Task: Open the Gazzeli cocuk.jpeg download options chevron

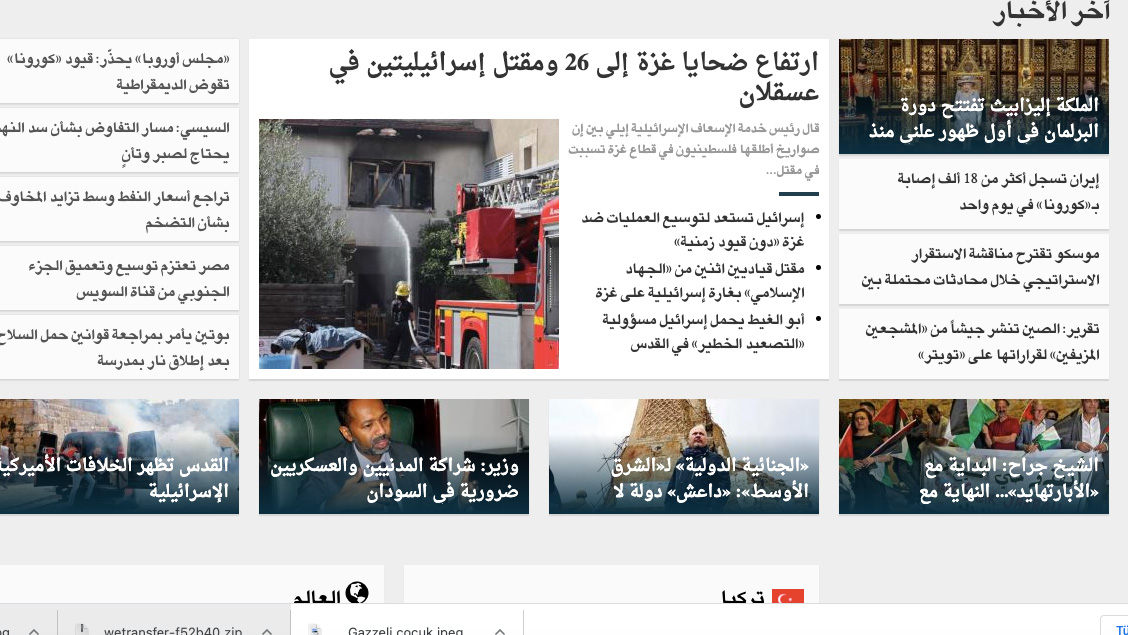Action: 501,631
